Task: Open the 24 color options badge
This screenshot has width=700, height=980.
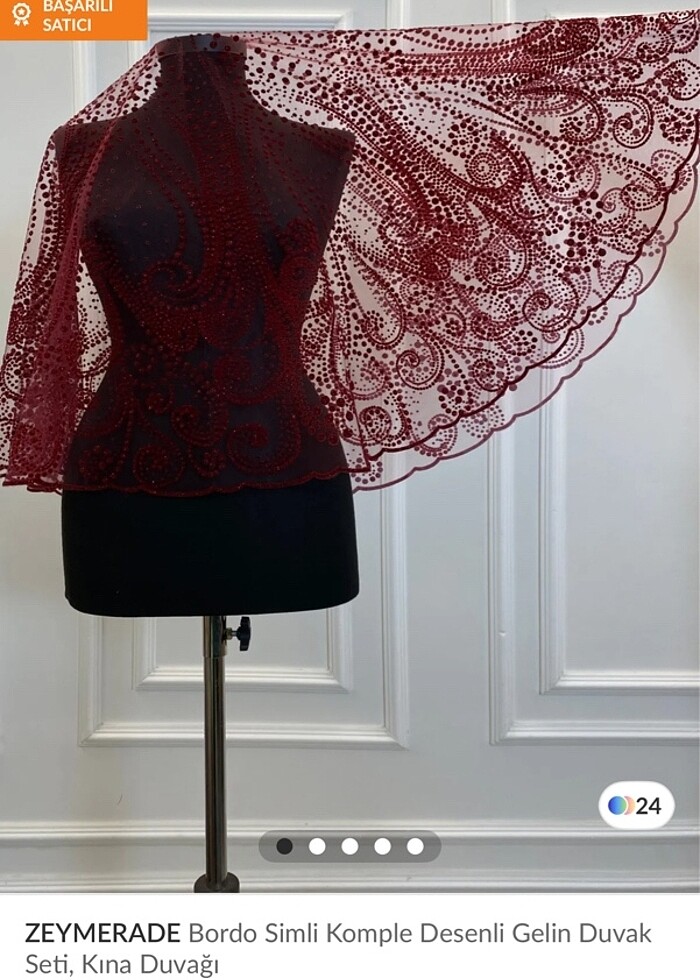Action: click(636, 806)
